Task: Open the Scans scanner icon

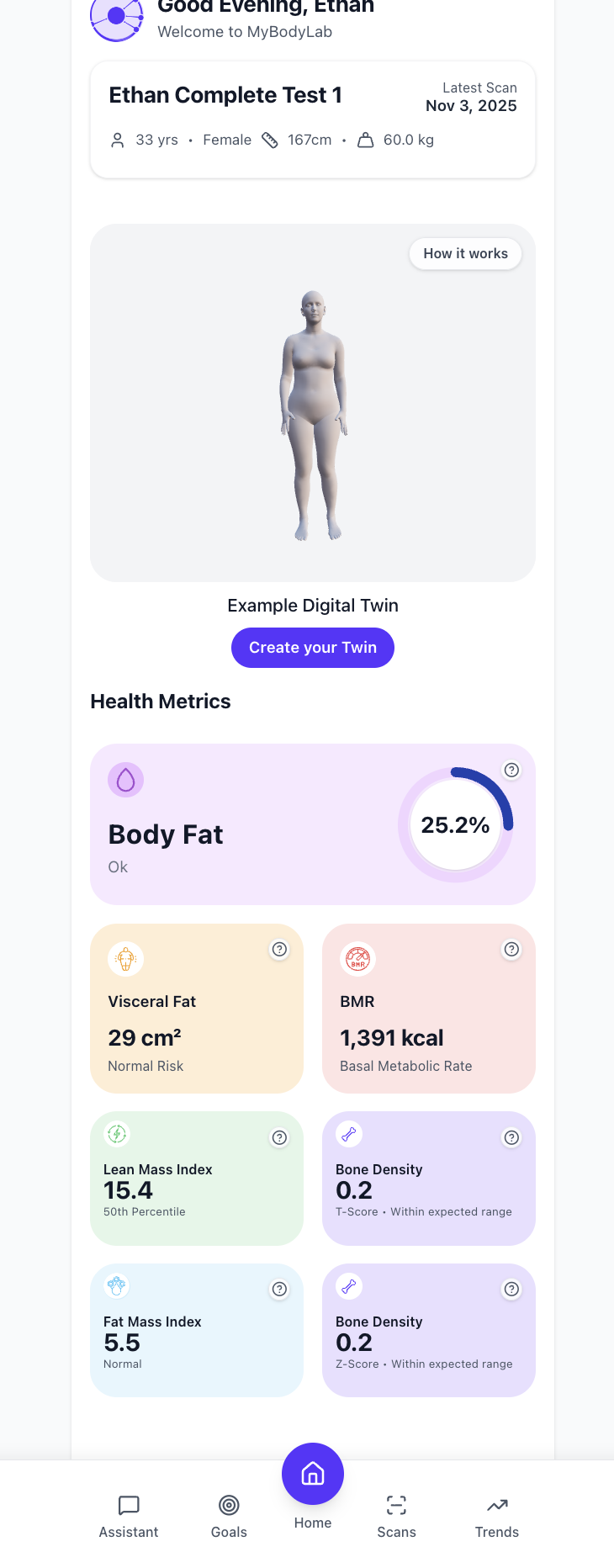Action: pos(396,1506)
